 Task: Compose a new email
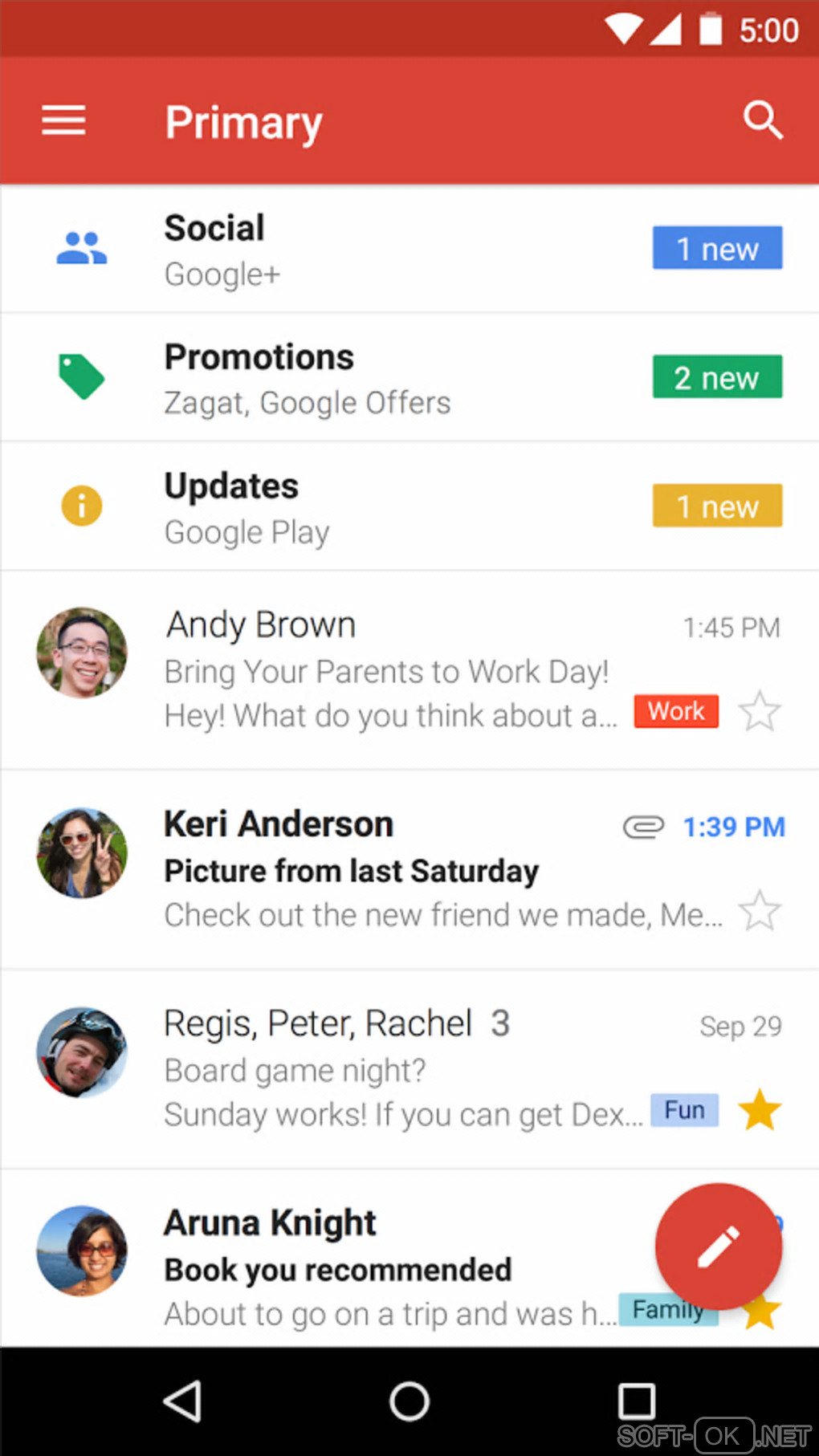pos(718,1247)
